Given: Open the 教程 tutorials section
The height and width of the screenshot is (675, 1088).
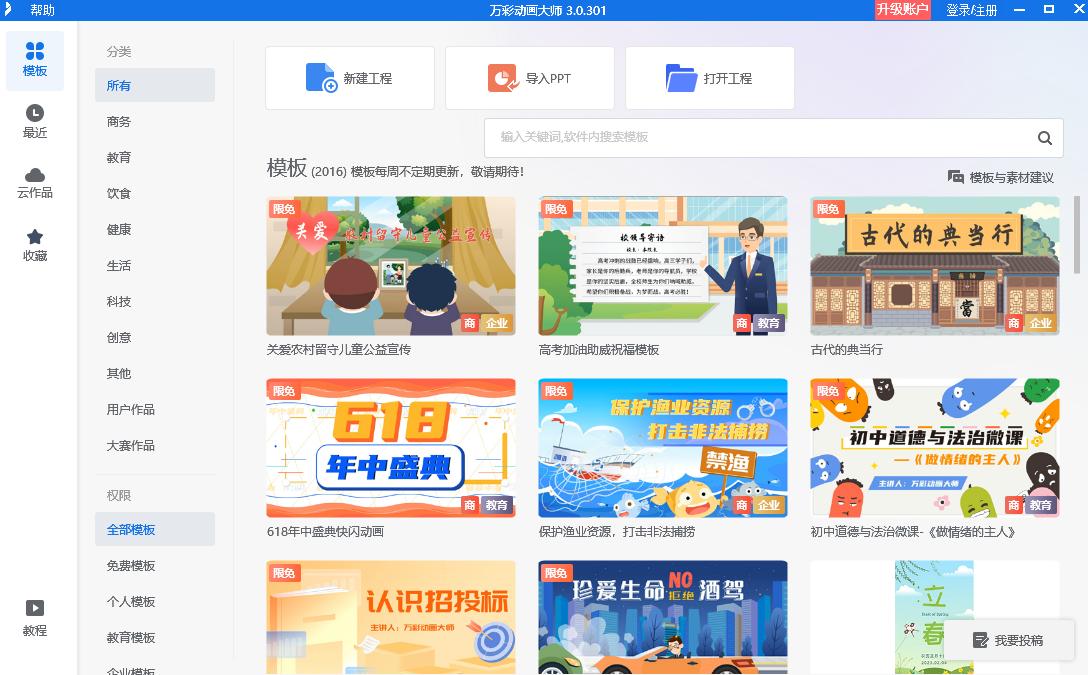Looking at the screenshot, I should click(x=35, y=618).
